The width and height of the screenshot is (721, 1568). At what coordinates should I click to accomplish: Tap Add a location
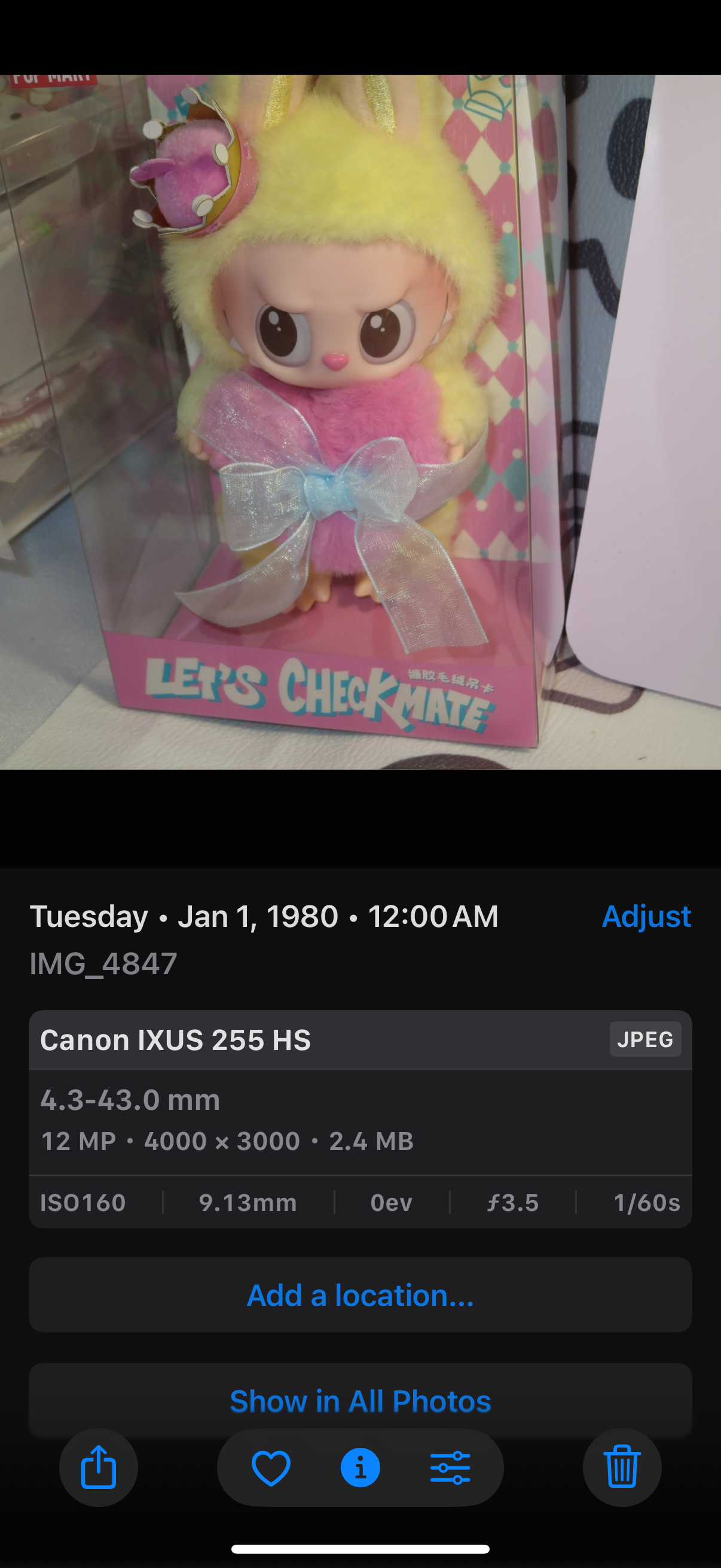click(x=360, y=1295)
